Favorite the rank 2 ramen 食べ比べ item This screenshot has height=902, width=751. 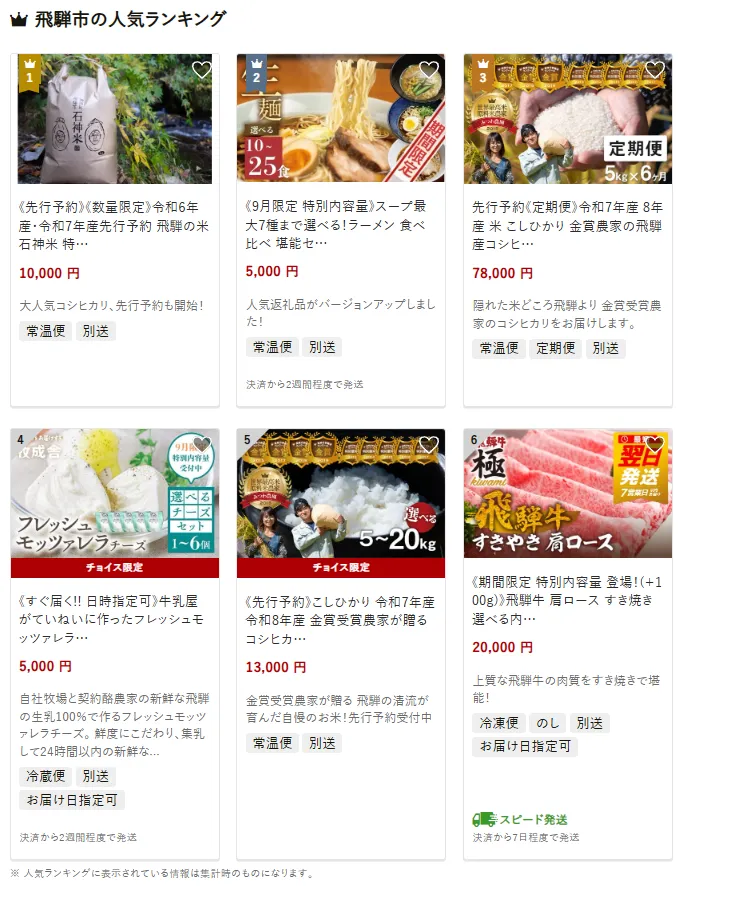tap(429, 70)
